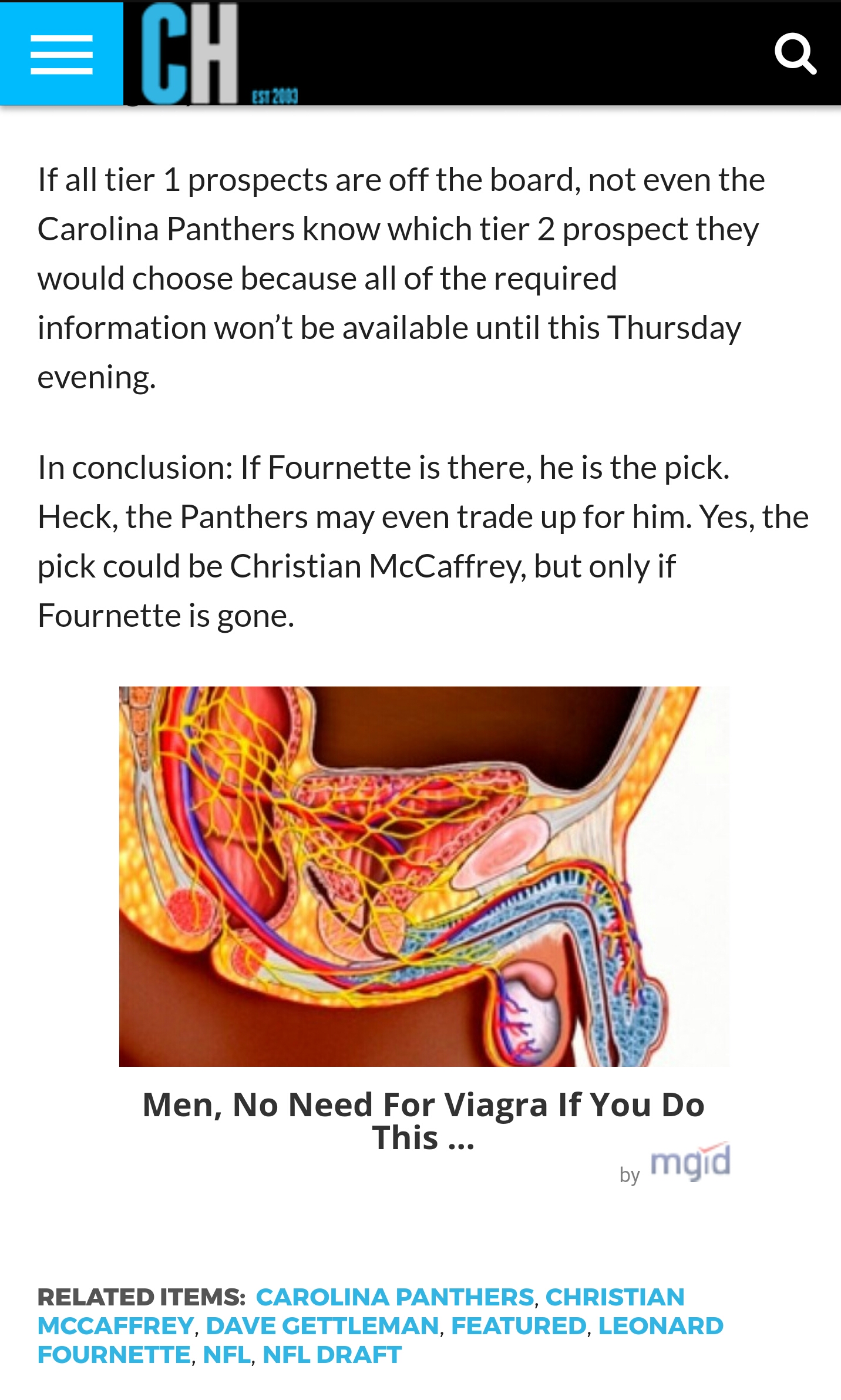
Task: Open the search icon
Action: [x=795, y=54]
